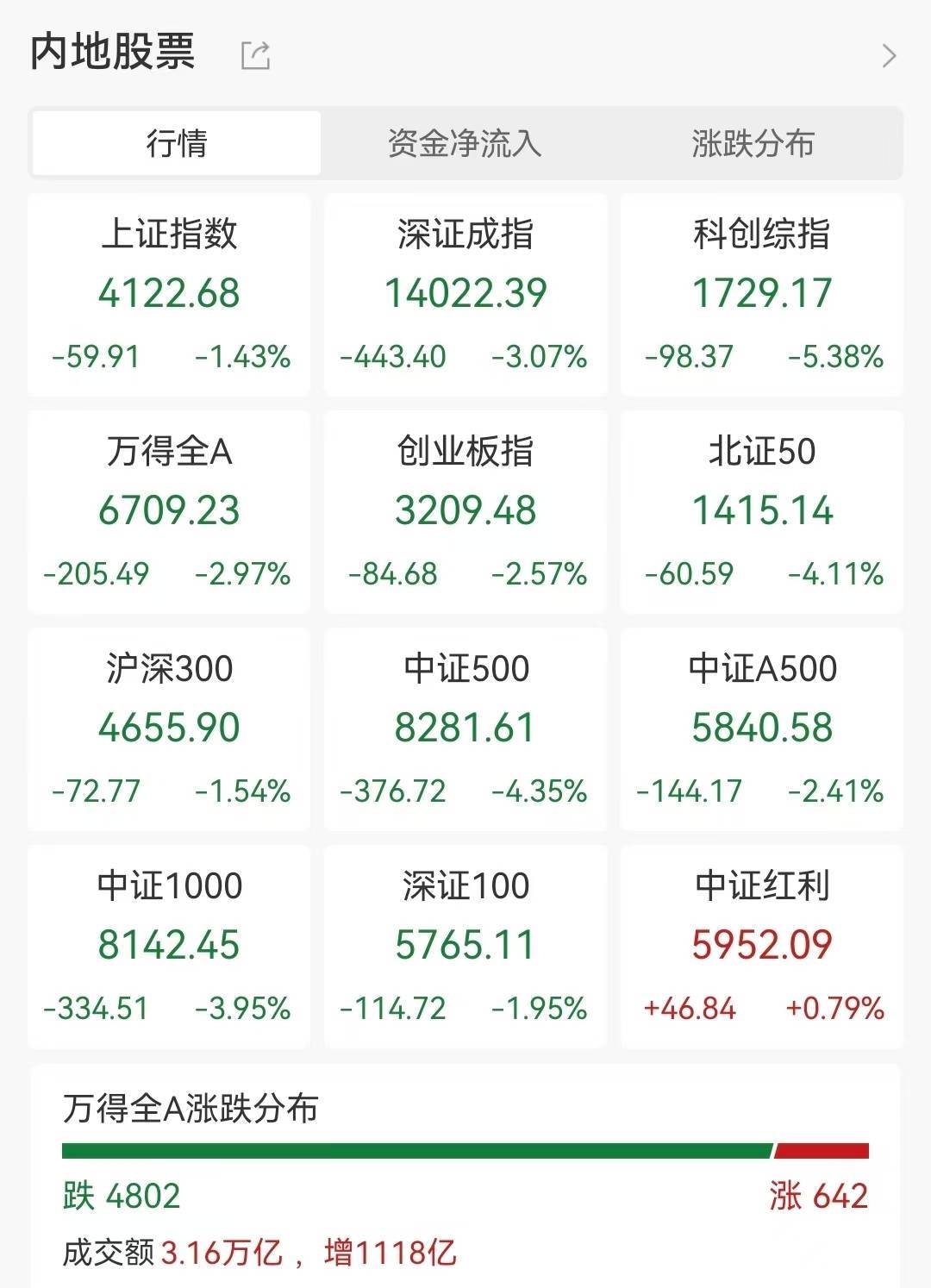
Task: Switch to the 资金净流入 tab
Action: click(x=465, y=143)
